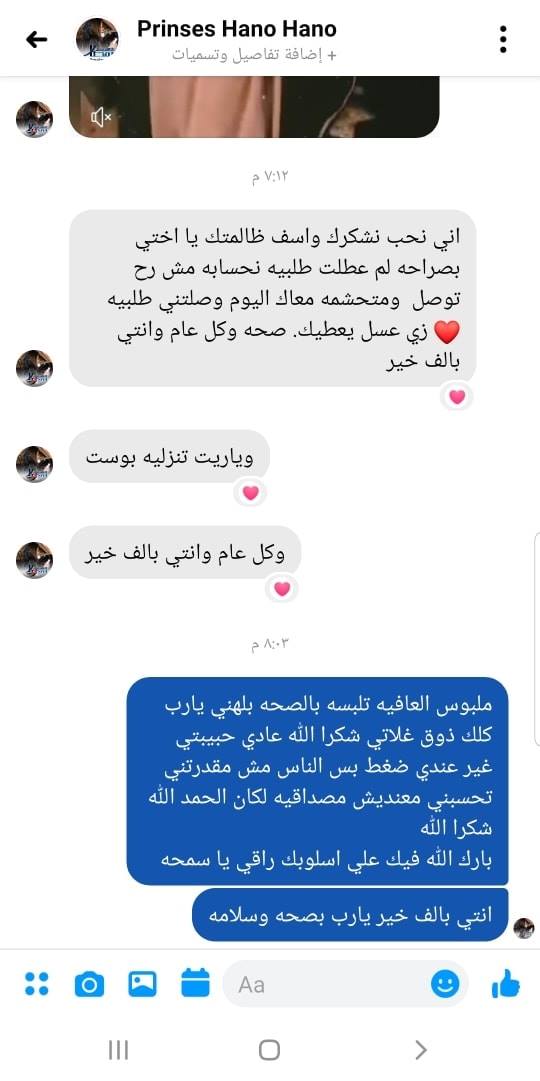Viewport: 540px width, 1081px height.
Task: Send a thumbs-up like
Action: pyautogui.click(x=506, y=983)
